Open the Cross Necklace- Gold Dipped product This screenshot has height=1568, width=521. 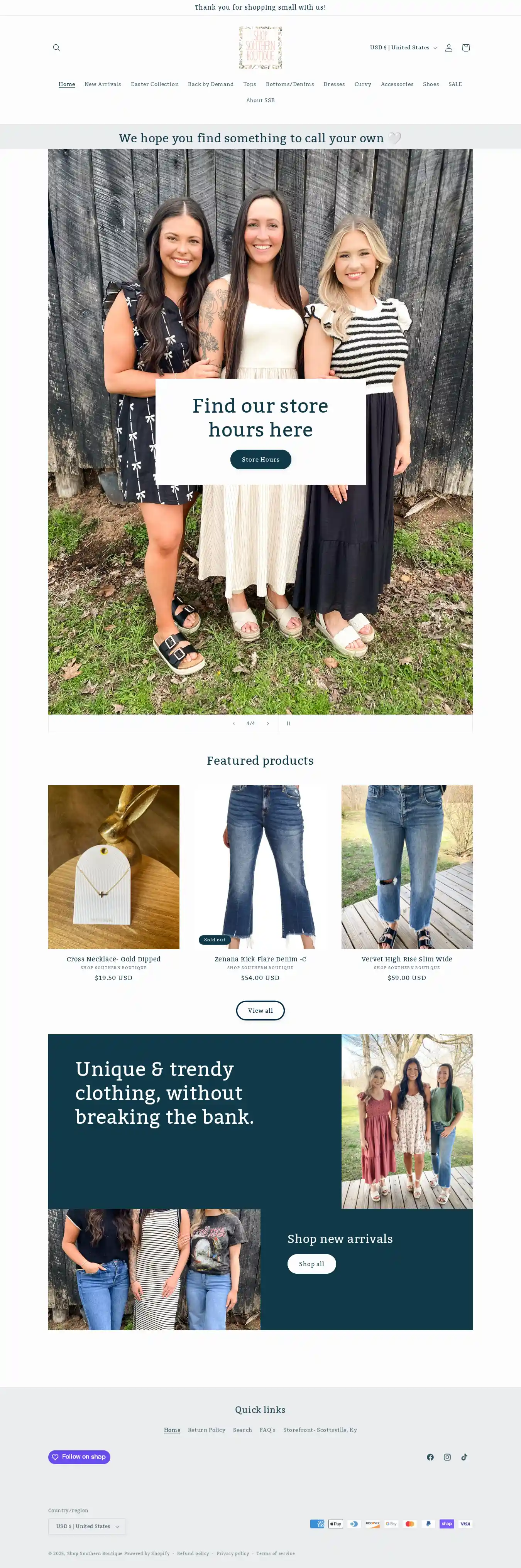(113, 959)
